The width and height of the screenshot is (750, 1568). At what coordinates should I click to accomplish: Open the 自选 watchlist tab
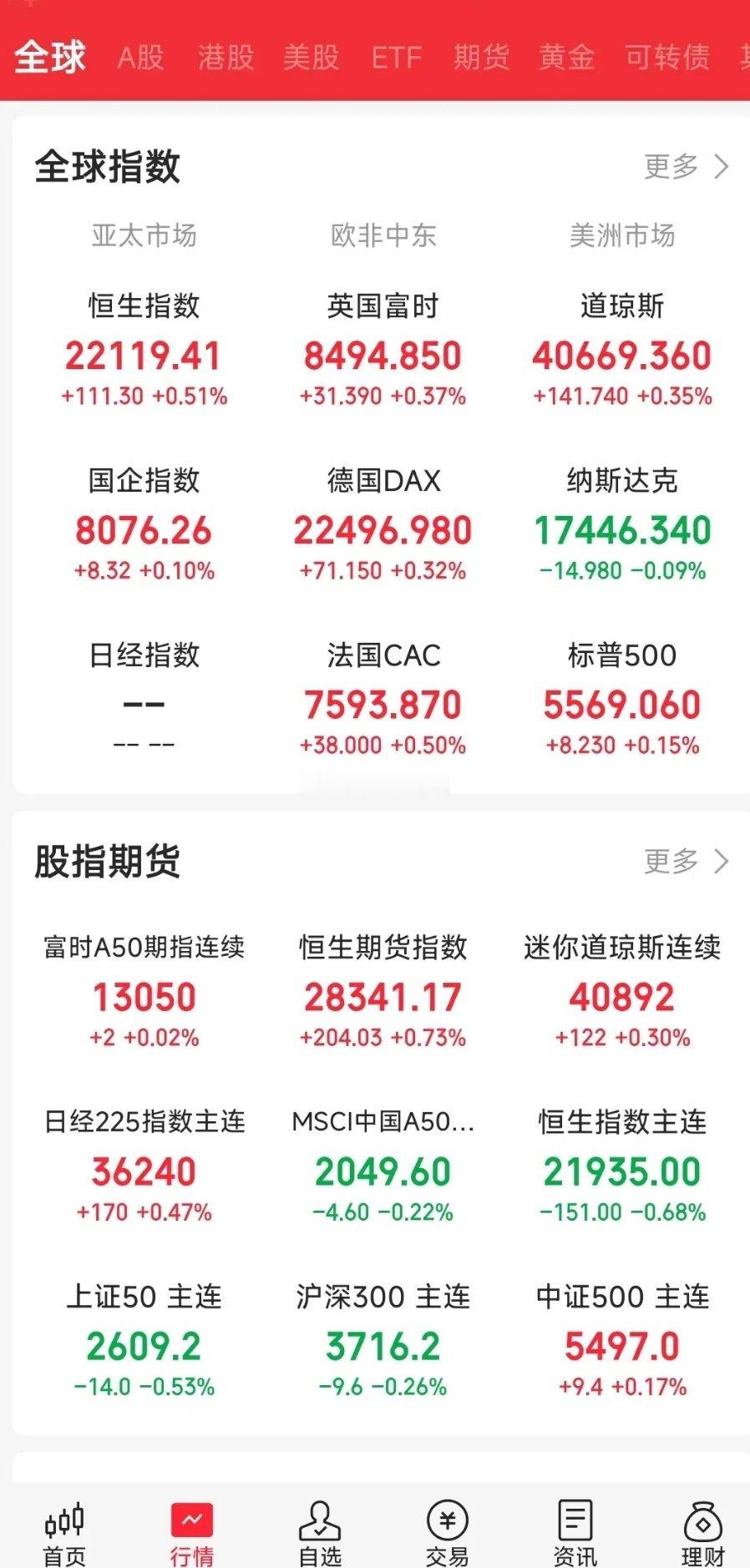(320, 1534)
